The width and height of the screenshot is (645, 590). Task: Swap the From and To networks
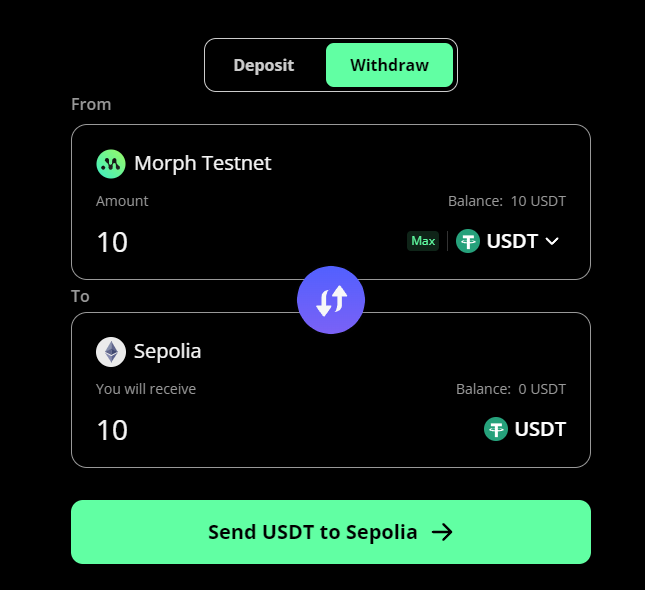(x=331, y=300)
